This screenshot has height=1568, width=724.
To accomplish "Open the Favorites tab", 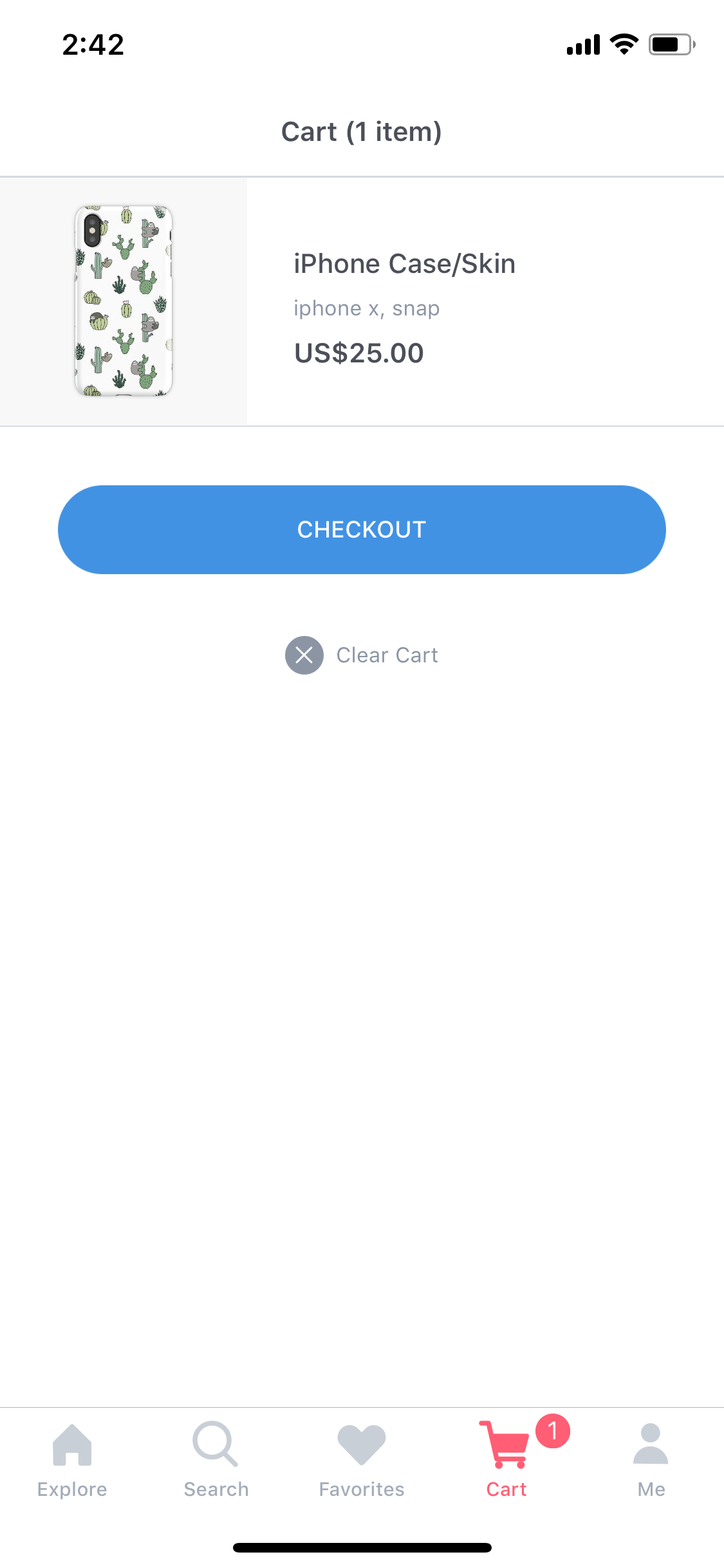I will 362,1461.
